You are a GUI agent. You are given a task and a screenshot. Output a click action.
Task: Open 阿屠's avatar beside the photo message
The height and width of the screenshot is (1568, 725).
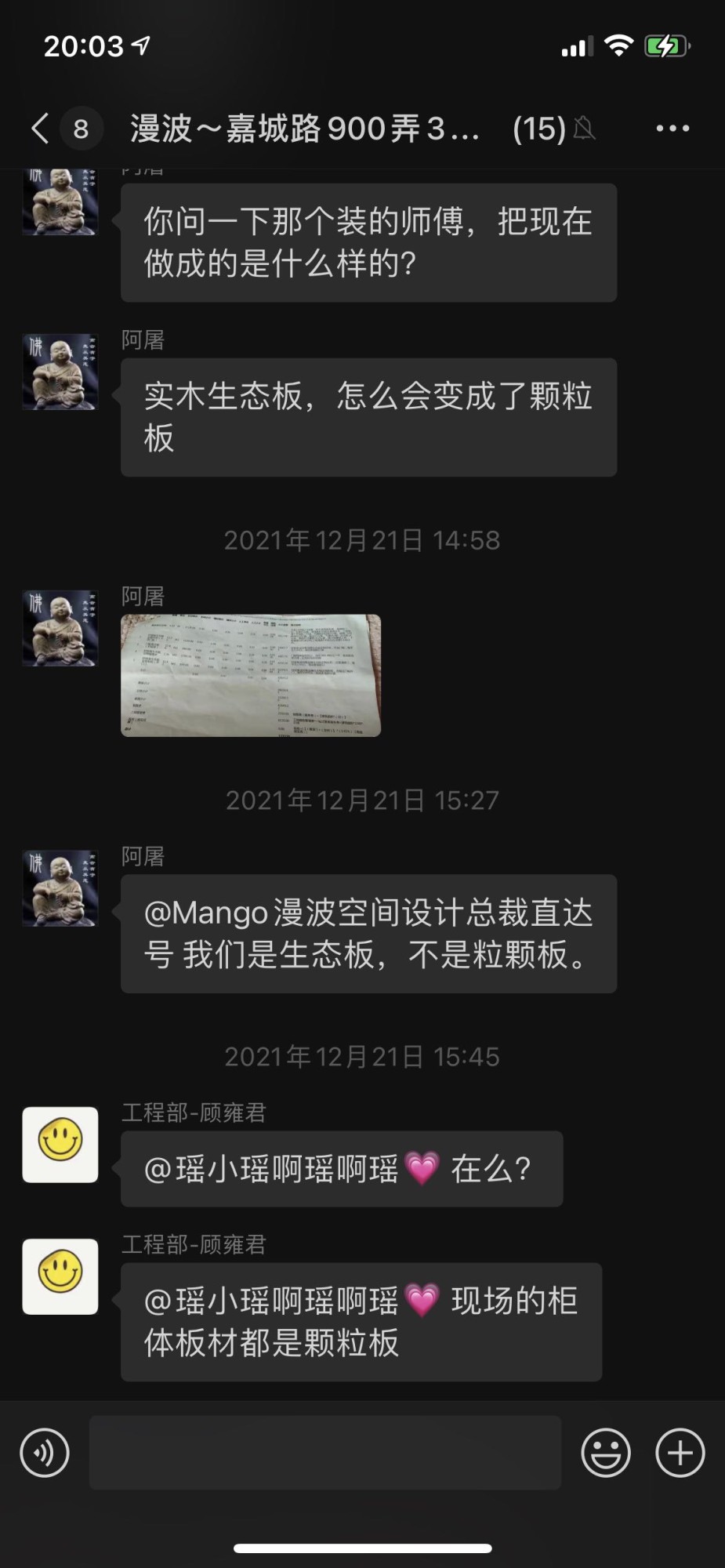pos(60,628)
